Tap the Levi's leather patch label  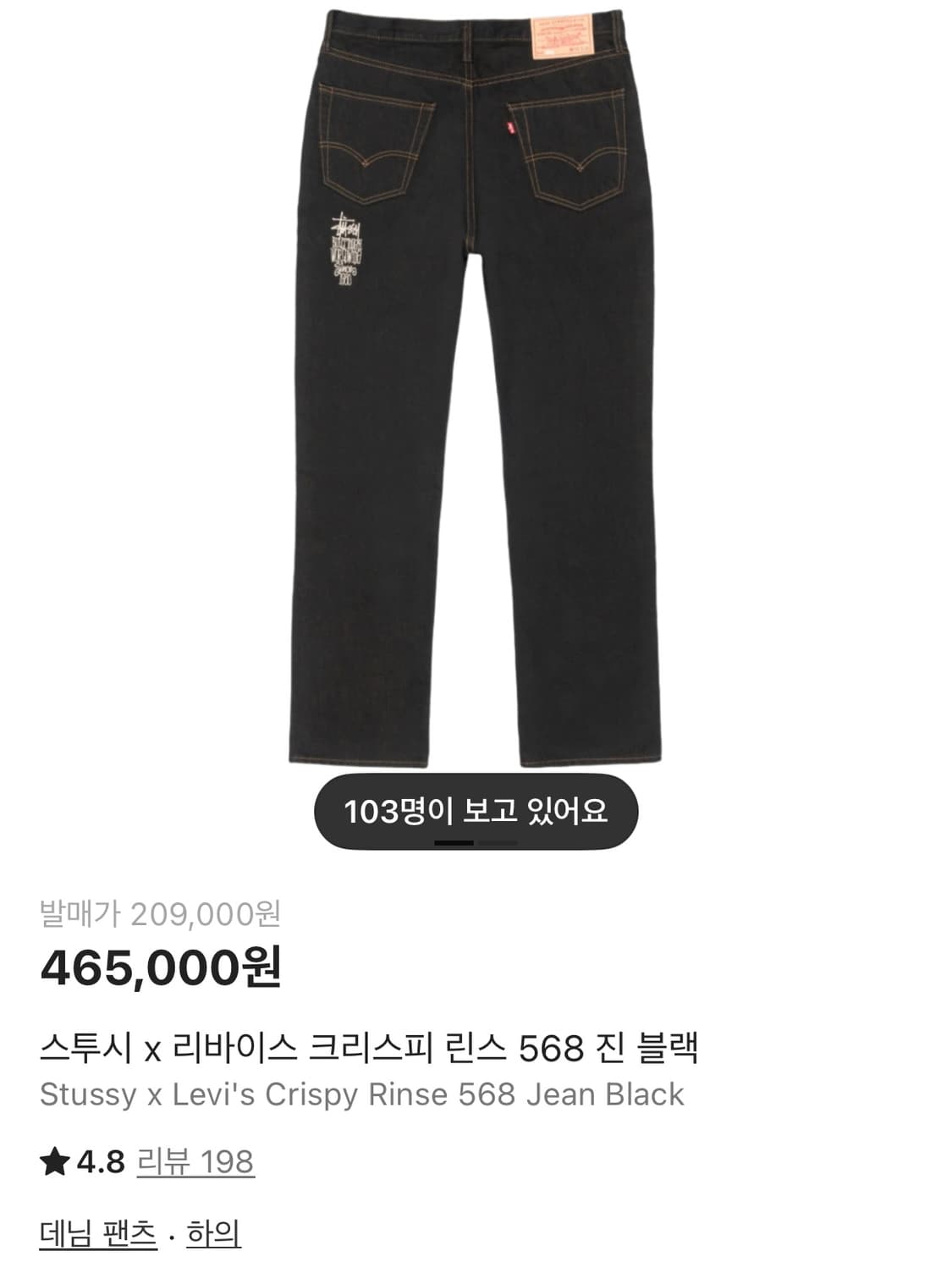[x=564, y=34]
